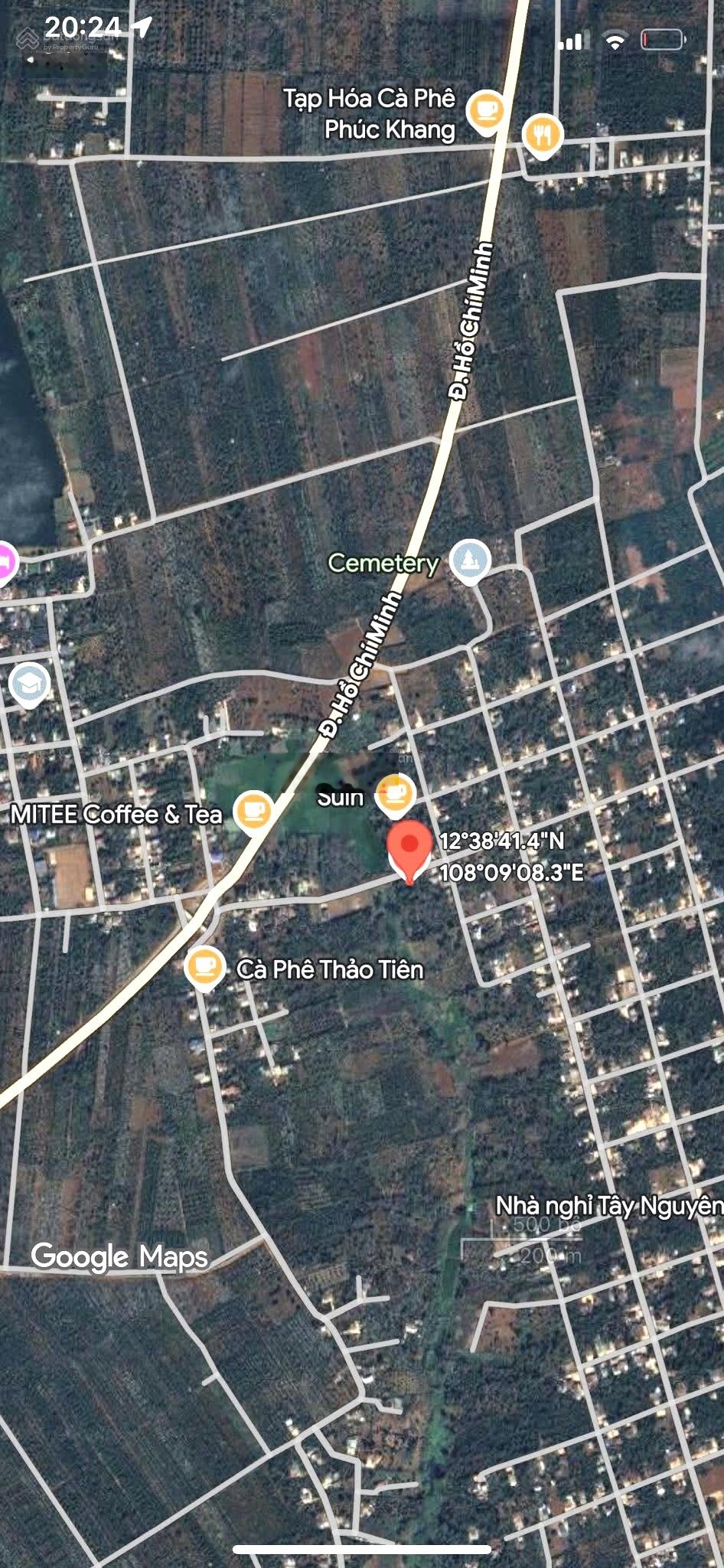Open Tạp Hóa Cà Phê Phúc Khang marker
The image size is (724, 1568).
tap(485, 109)
